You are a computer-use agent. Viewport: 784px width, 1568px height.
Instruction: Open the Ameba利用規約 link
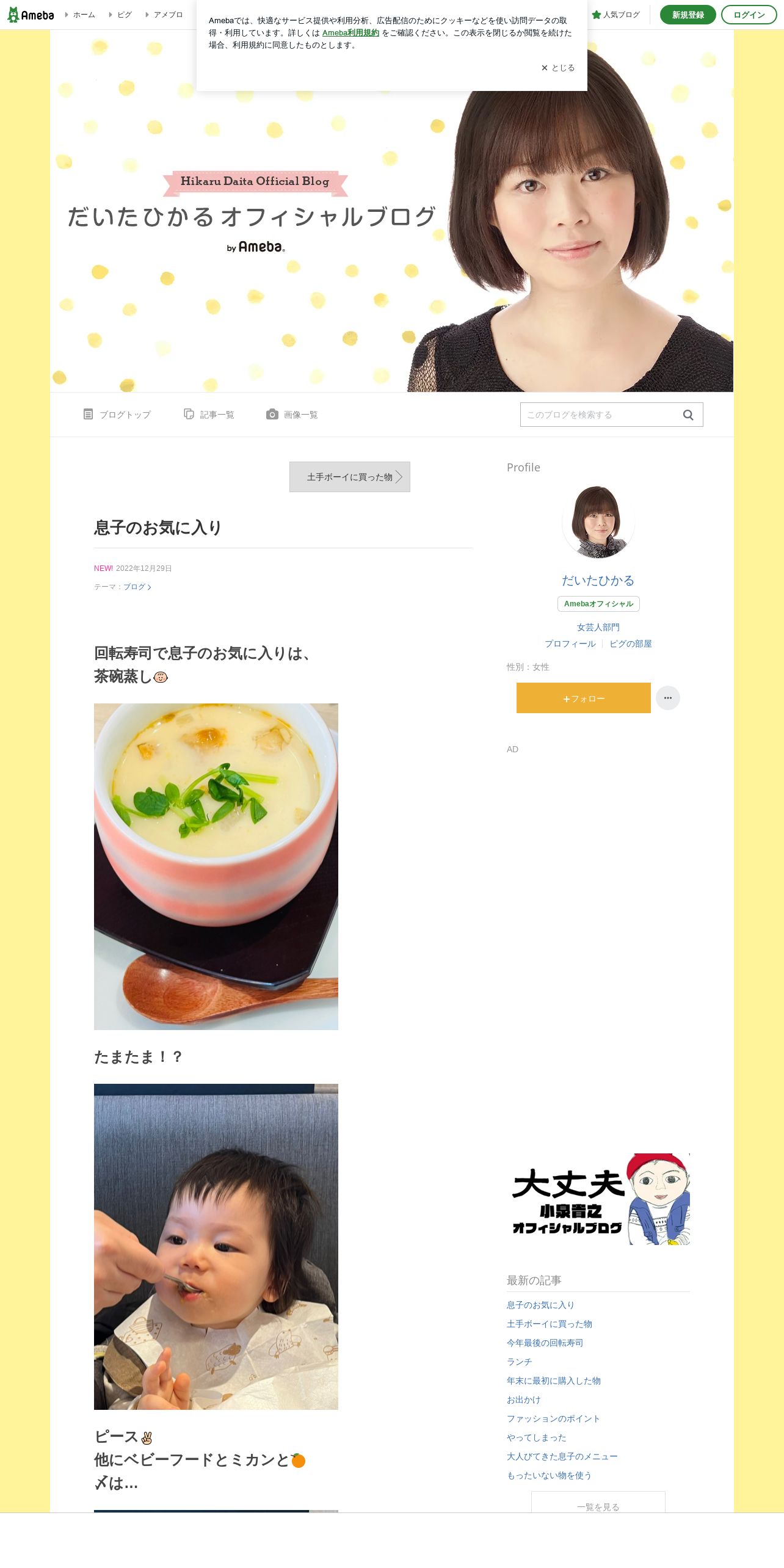pyautogui.click(x=350, y=33)
